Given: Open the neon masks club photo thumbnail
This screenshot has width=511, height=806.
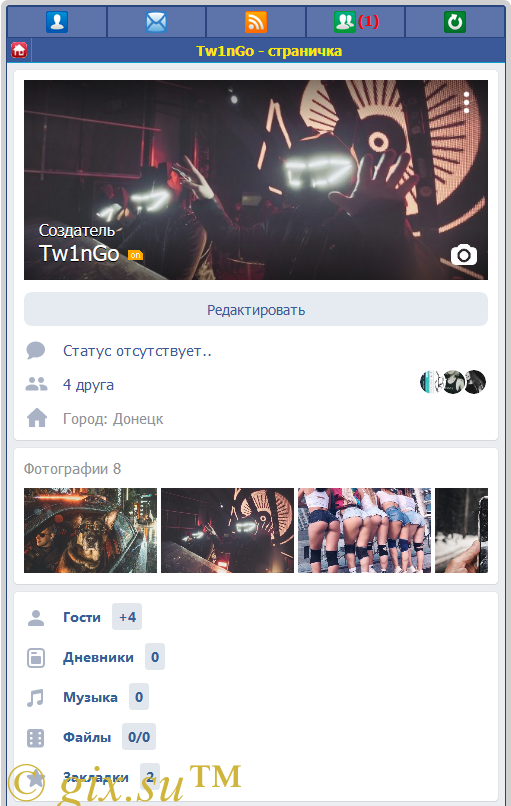Looking at the screenshot, I should point(227,530).
